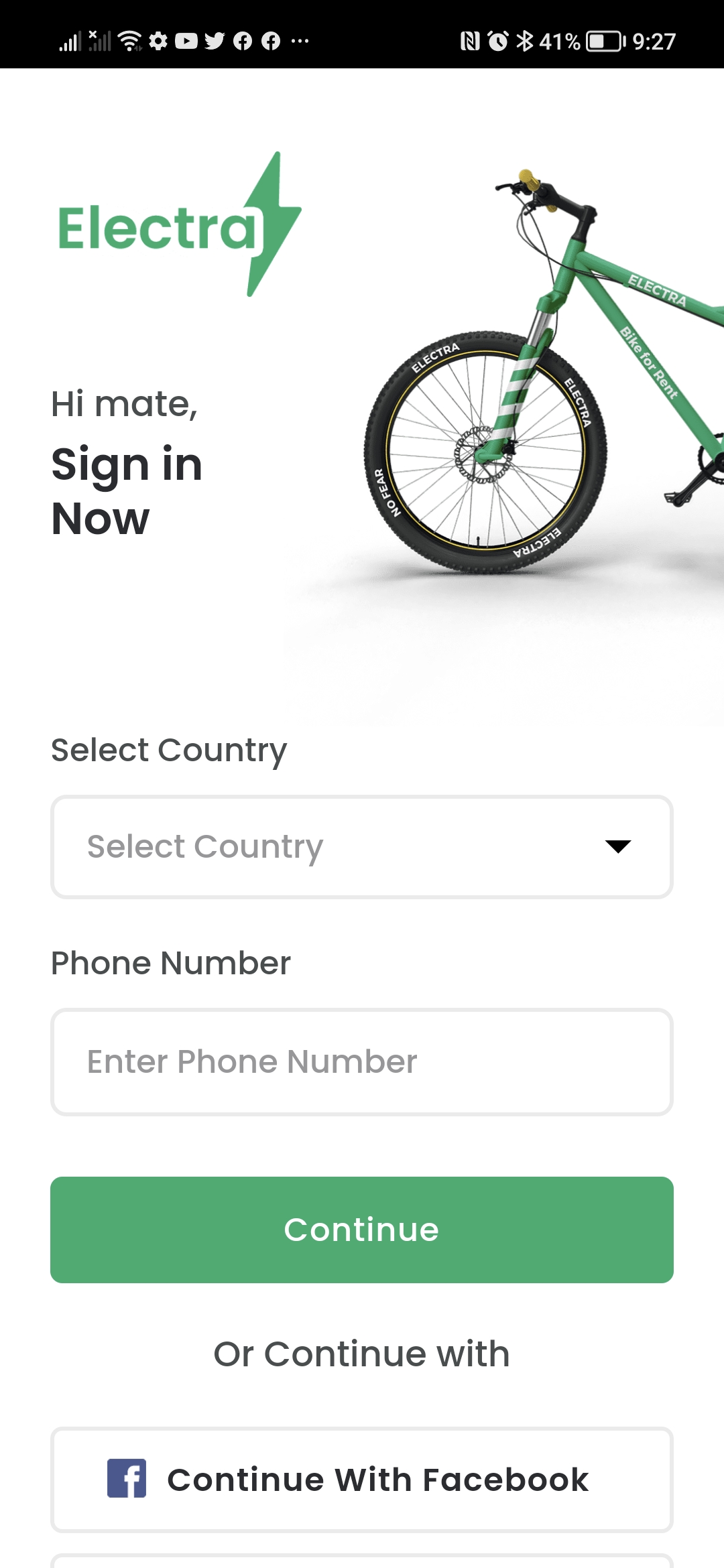Viewport: 724px width, 1568px height.
Task: Sign in using Continue With Facebook
Action: [x=362, y=1480]
